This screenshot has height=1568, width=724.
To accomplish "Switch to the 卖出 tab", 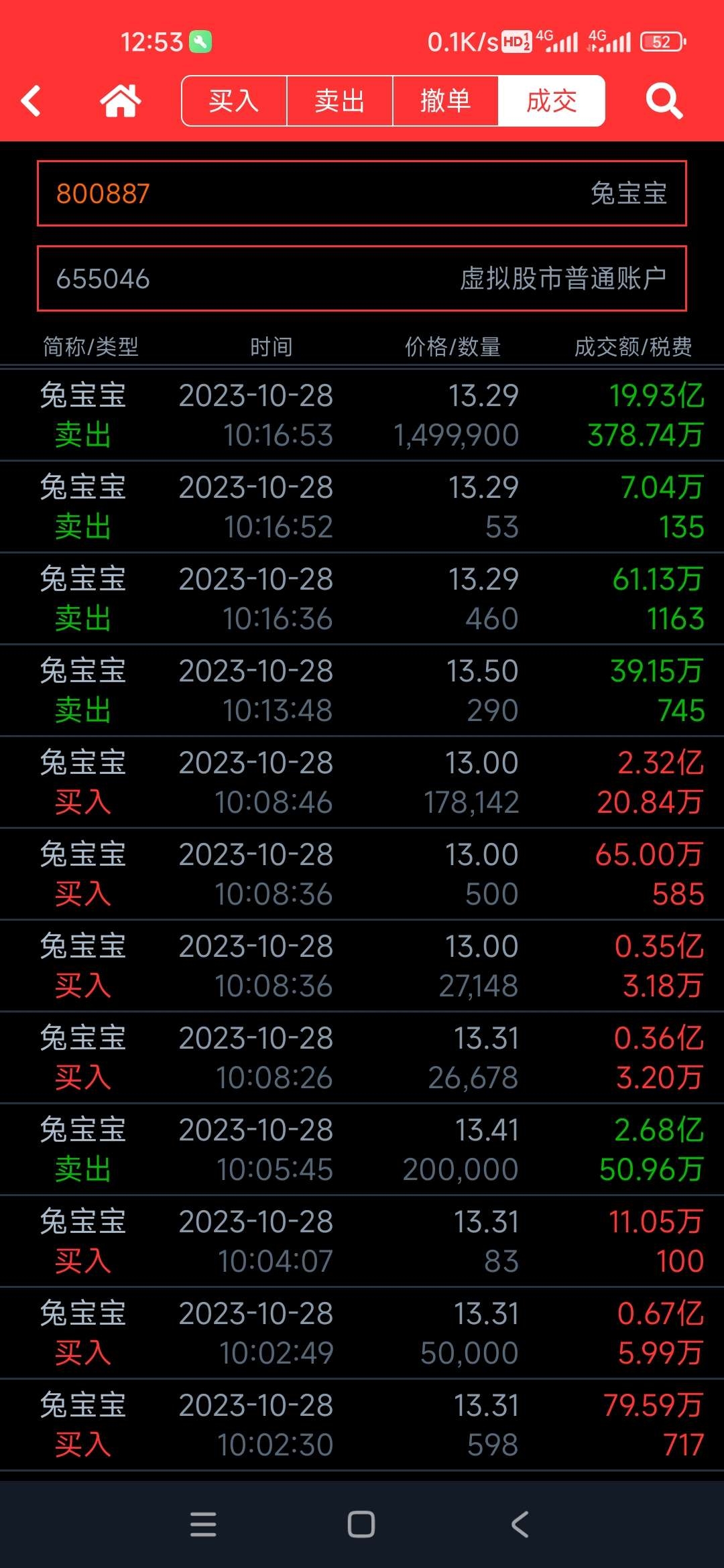I will [x=340, y=101].
